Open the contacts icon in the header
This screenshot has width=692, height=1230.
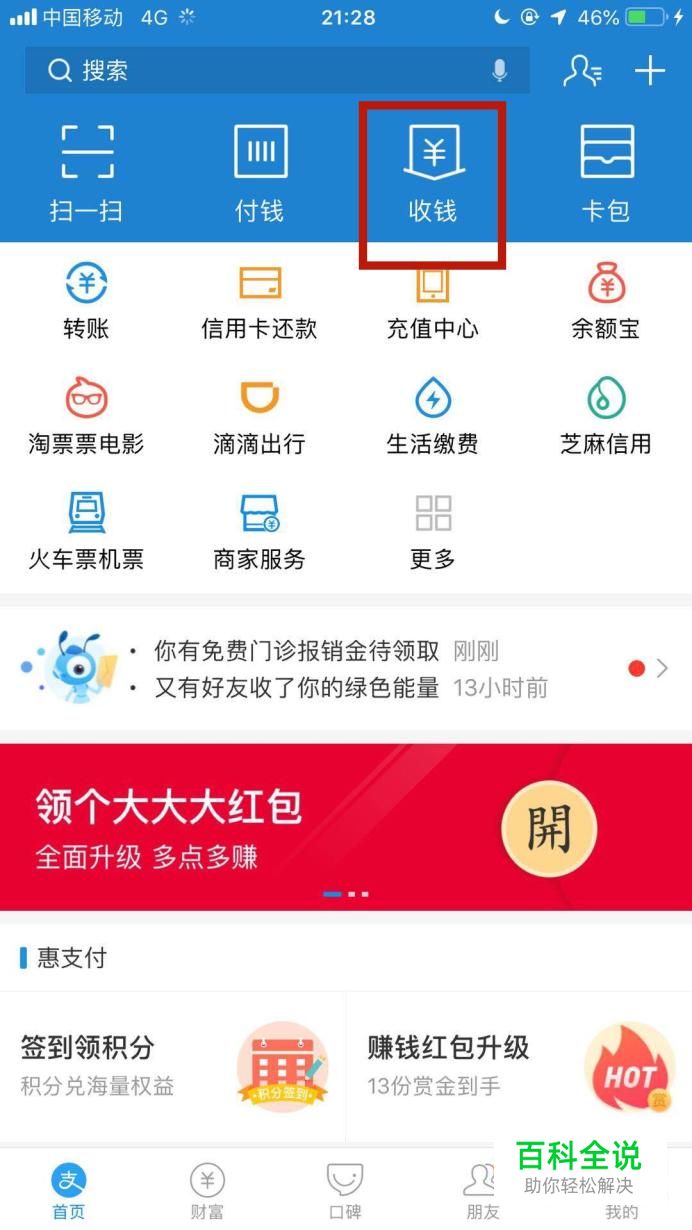pos(581,71)
